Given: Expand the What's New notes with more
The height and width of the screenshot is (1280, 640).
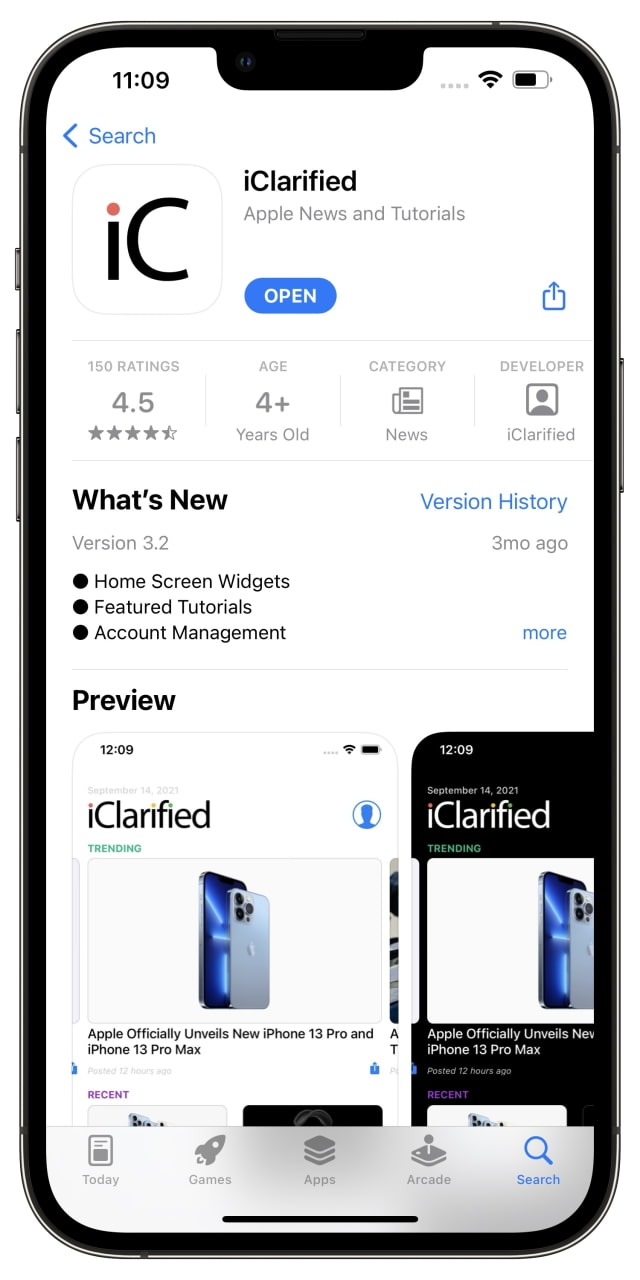Looking at the screenshot, I should [544, 633].
